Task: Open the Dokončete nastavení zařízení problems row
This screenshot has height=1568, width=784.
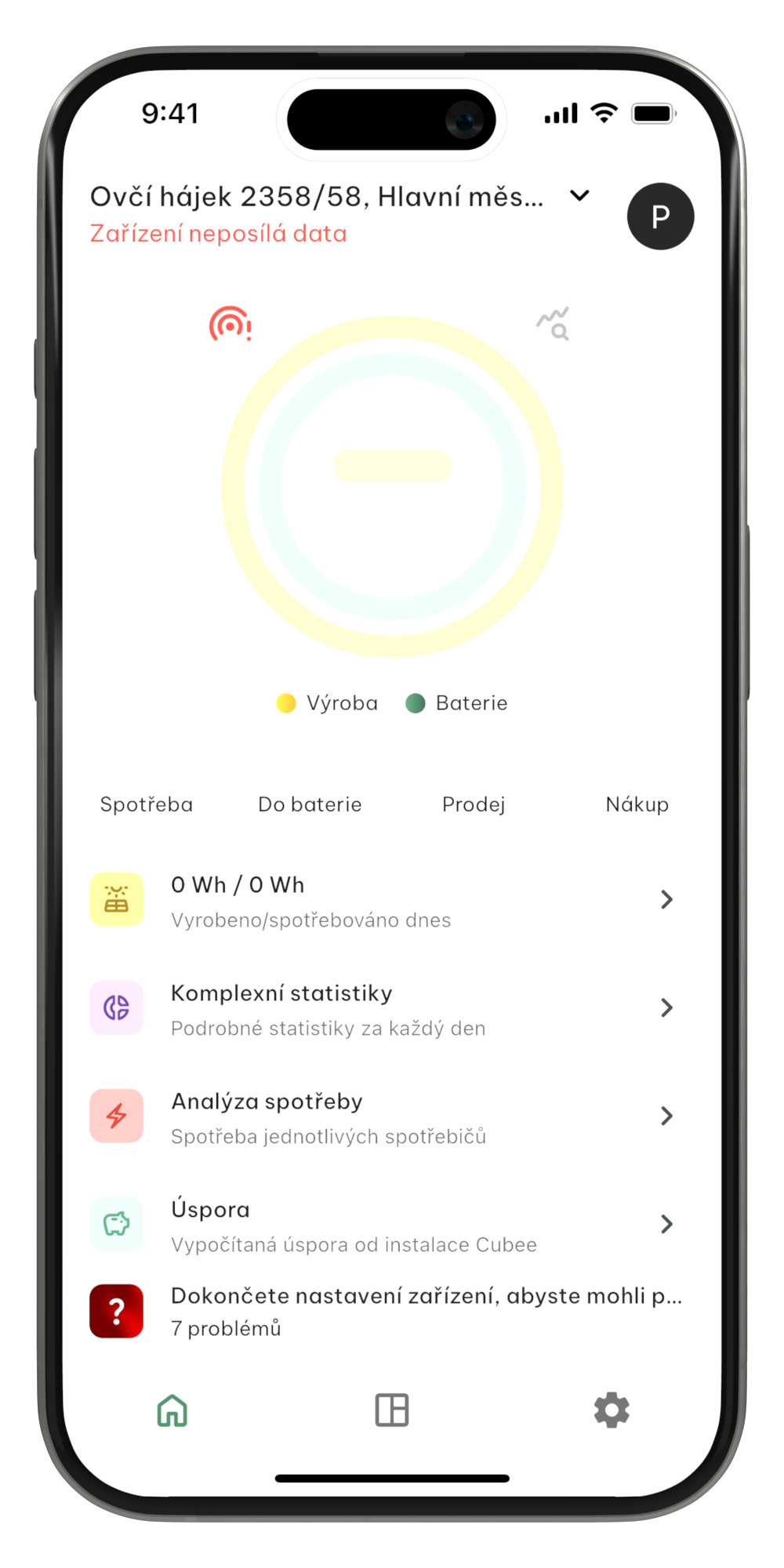Action: tap(384, 1311)
